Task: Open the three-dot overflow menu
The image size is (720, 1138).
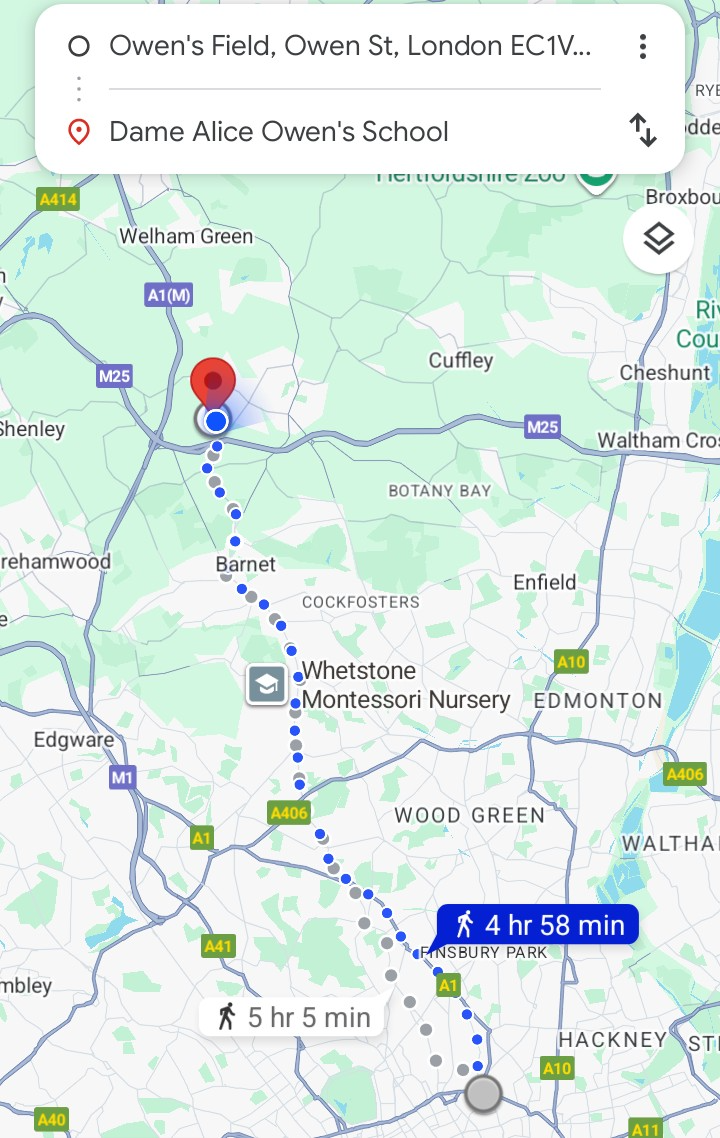Action: pos(643,46)
